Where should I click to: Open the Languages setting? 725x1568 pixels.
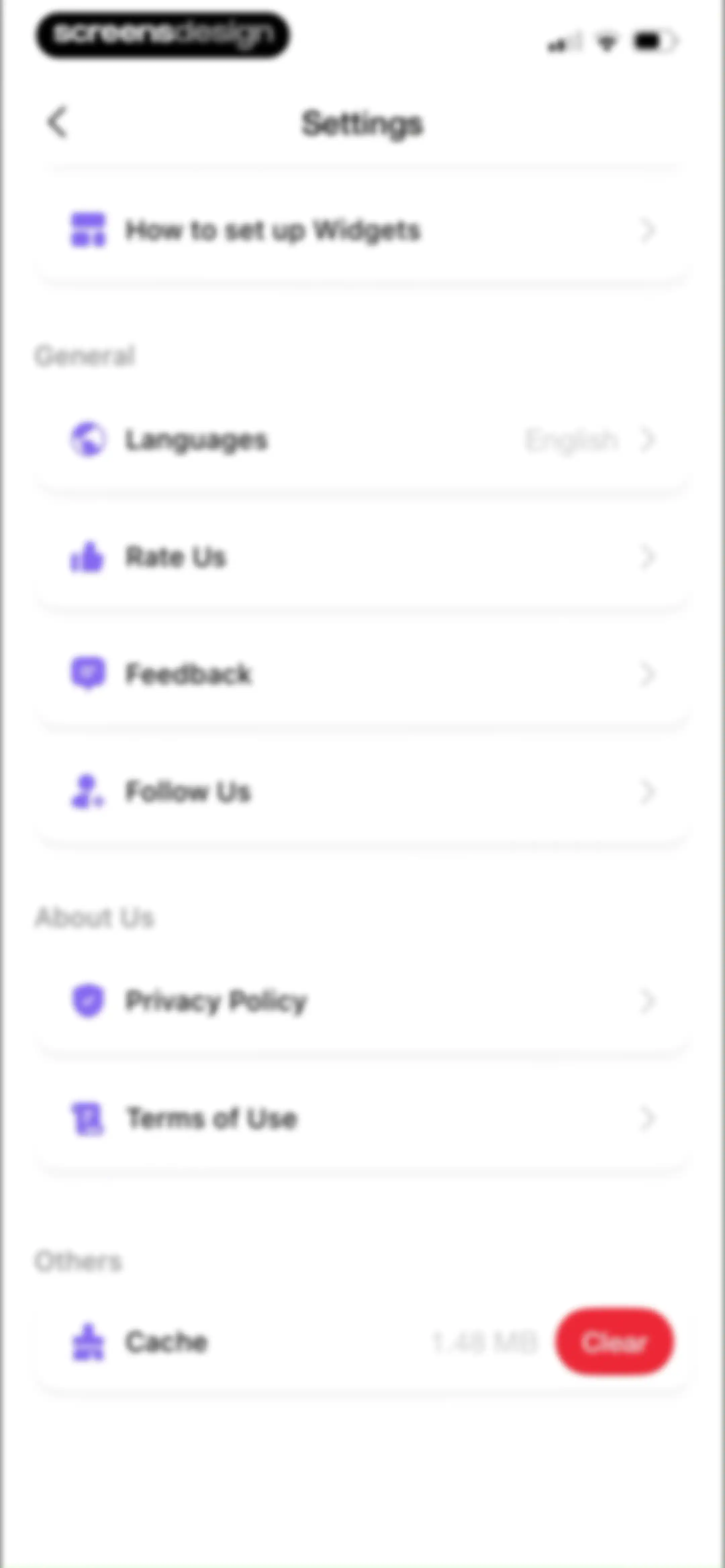tap(363, 440)
